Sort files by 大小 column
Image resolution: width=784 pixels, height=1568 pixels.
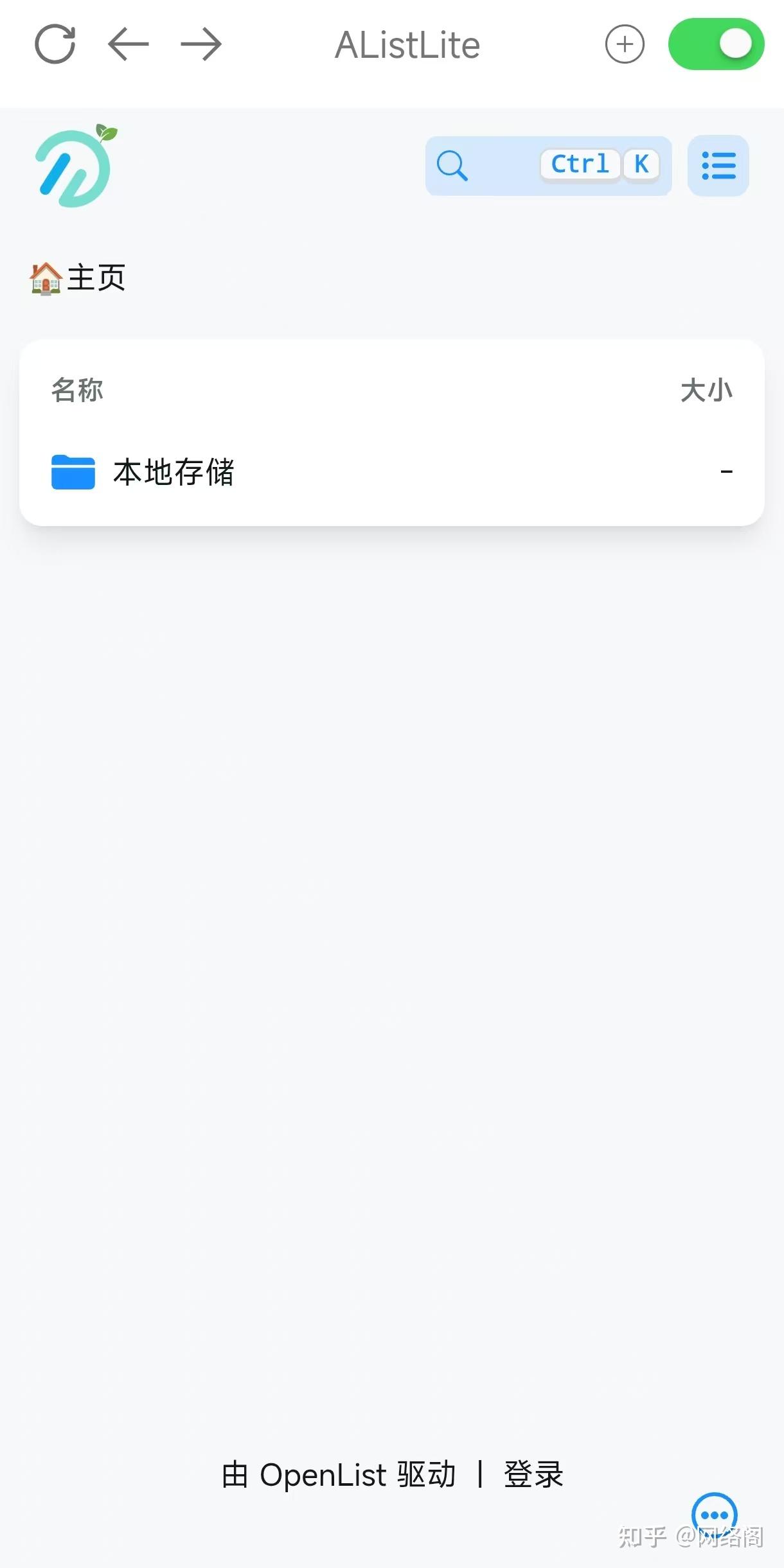click(x=706, y=390)
